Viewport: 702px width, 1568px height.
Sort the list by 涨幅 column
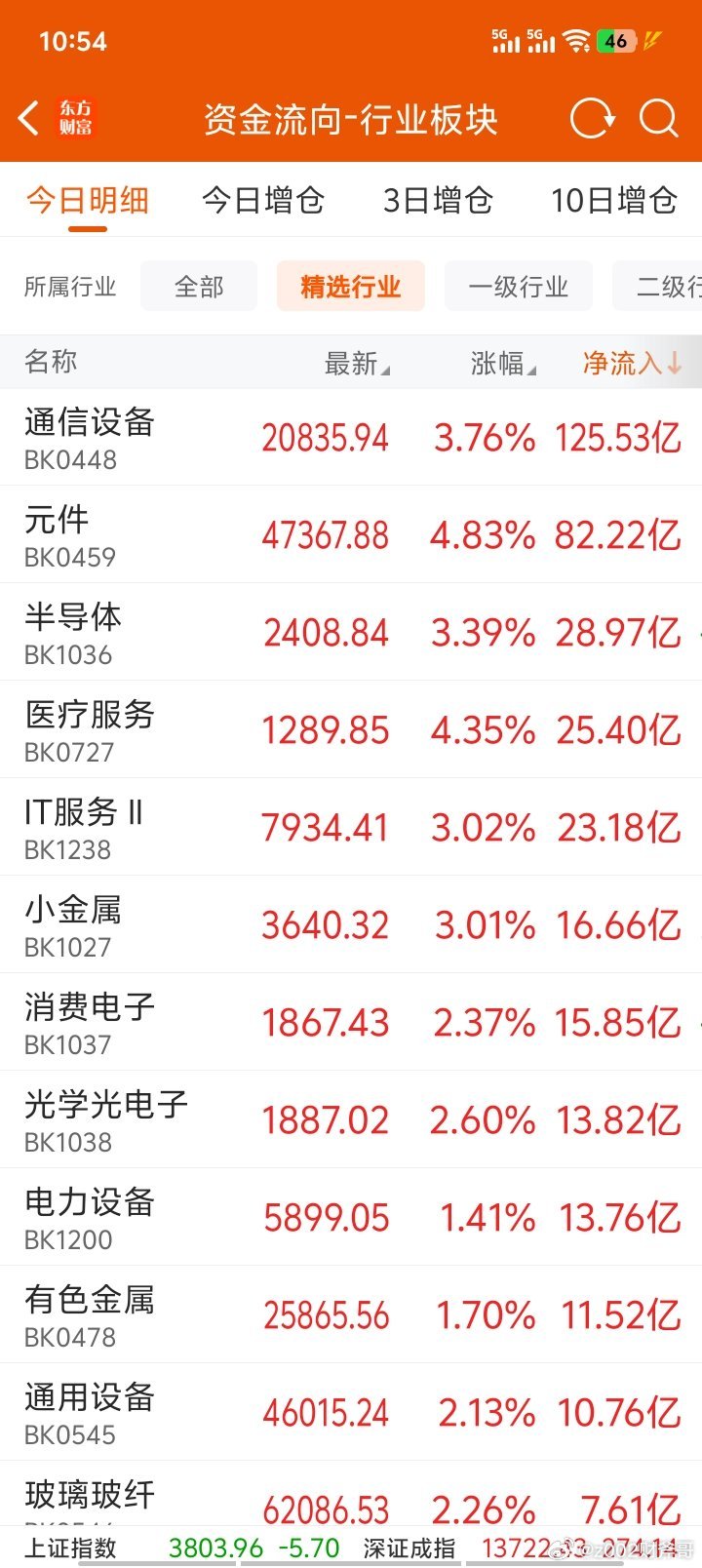pyautogui.click(x=503, y=363)
